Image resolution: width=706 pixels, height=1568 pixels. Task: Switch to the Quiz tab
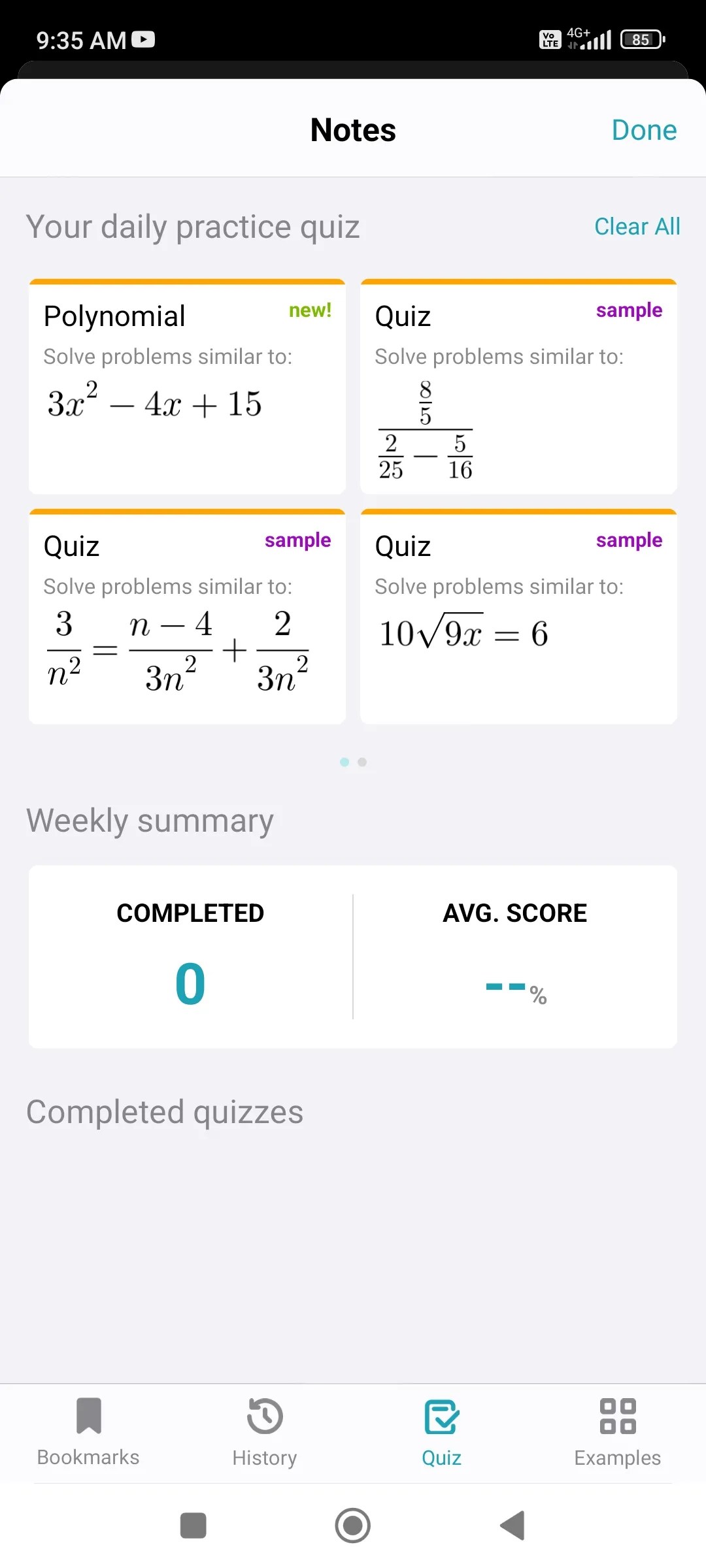pyautogui.click(x=441, y=1434)
